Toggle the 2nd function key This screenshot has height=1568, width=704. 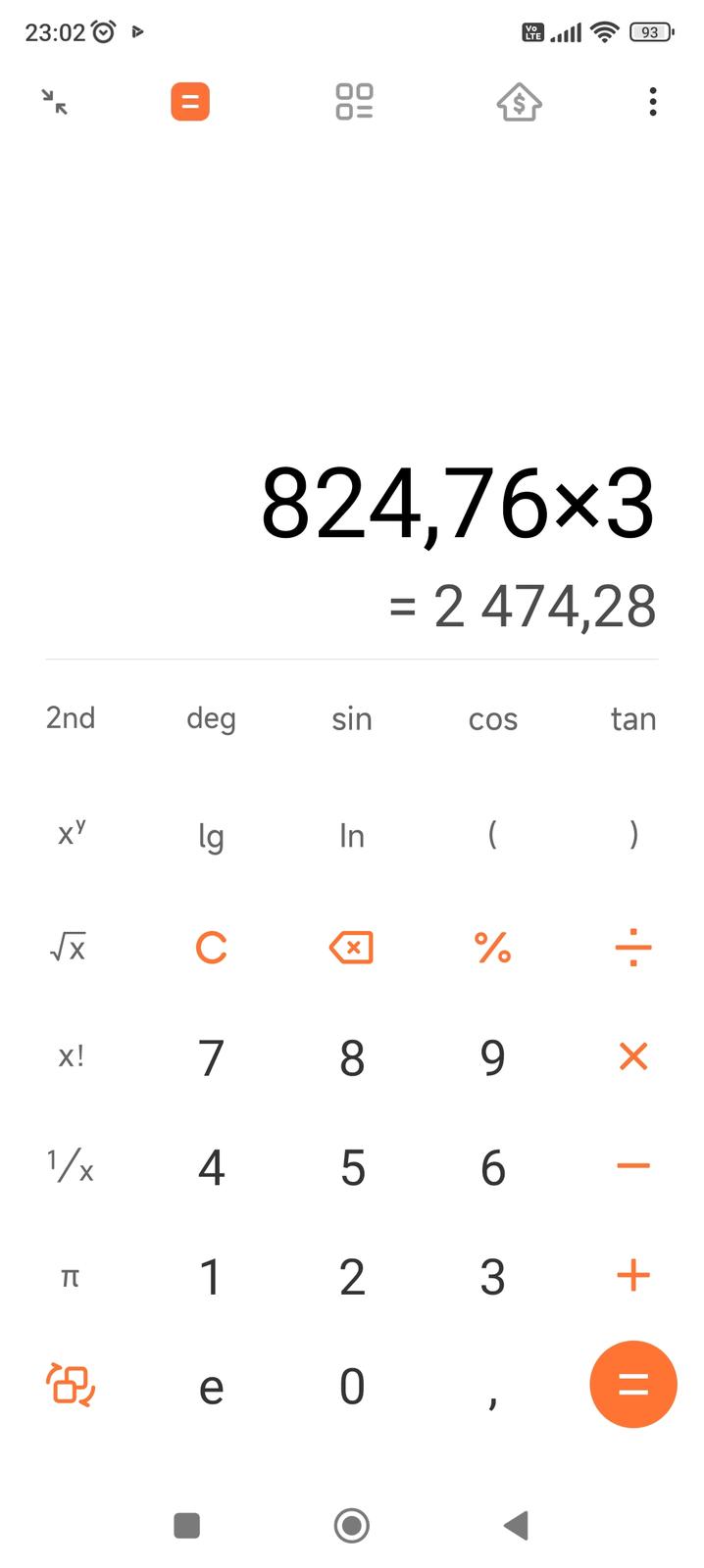pyautogui.click(x=71, y=719)
